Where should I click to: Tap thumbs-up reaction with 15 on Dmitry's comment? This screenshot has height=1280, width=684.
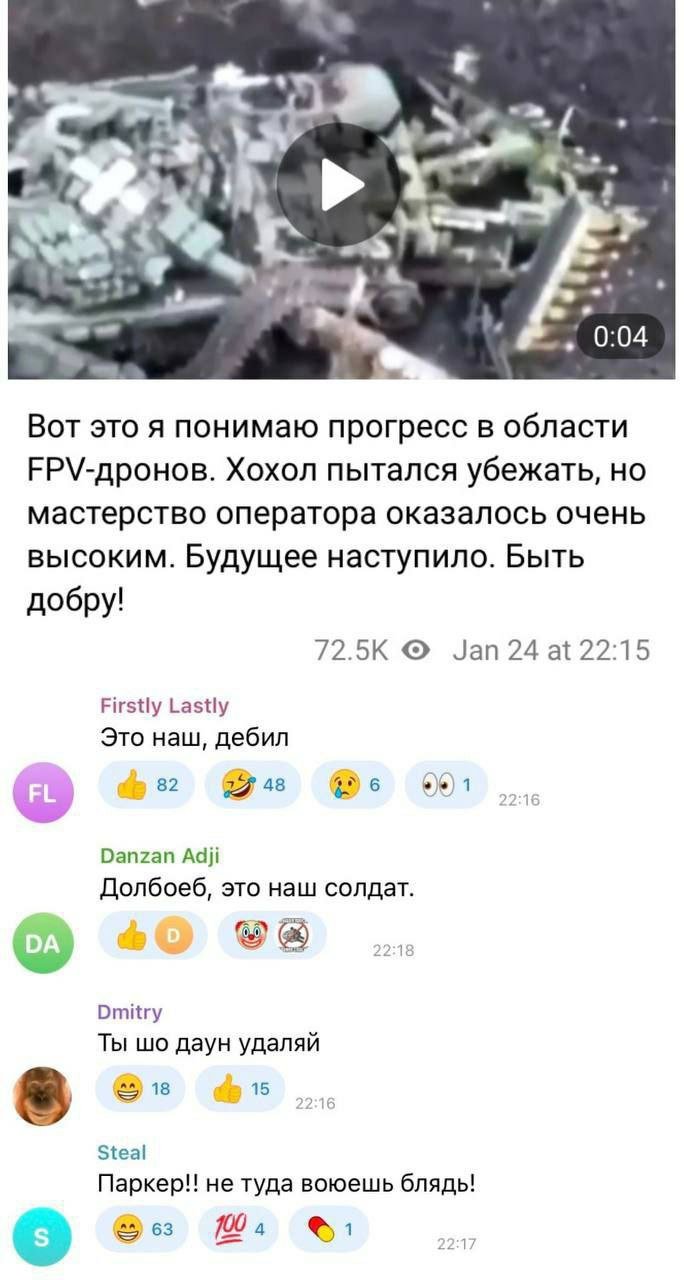point(240,1089)
